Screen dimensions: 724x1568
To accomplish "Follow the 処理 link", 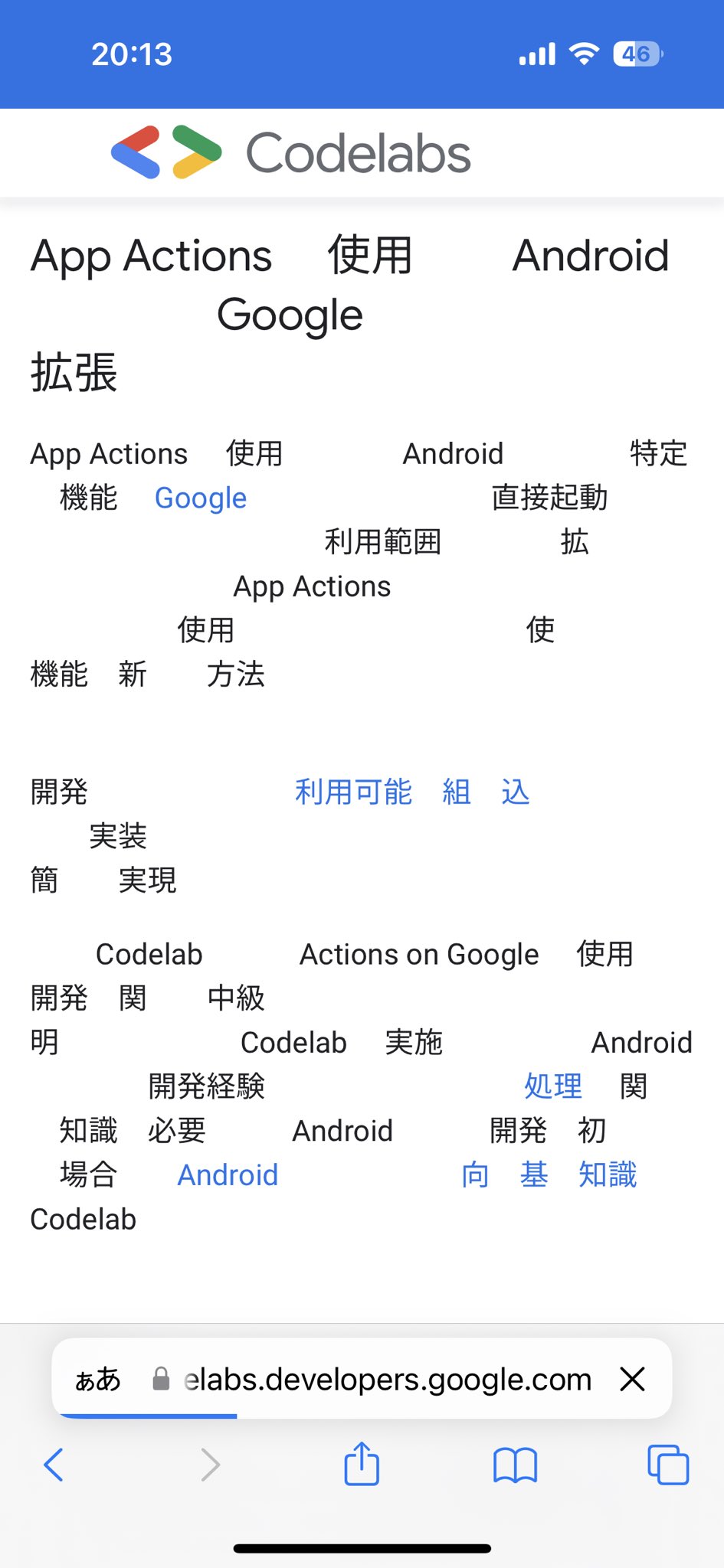I will (x=553, y=1086).
